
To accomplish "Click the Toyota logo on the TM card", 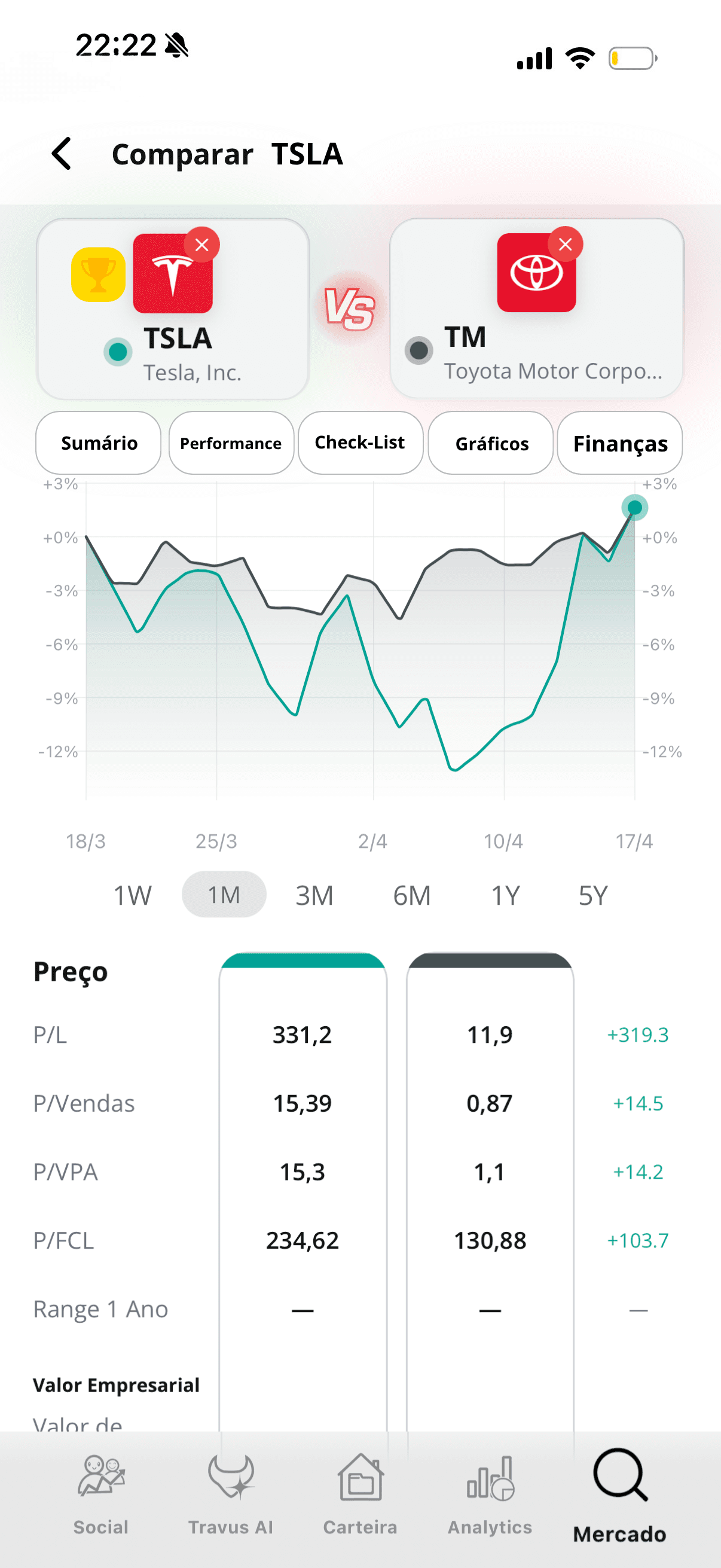I will click(x=538, y=273).
